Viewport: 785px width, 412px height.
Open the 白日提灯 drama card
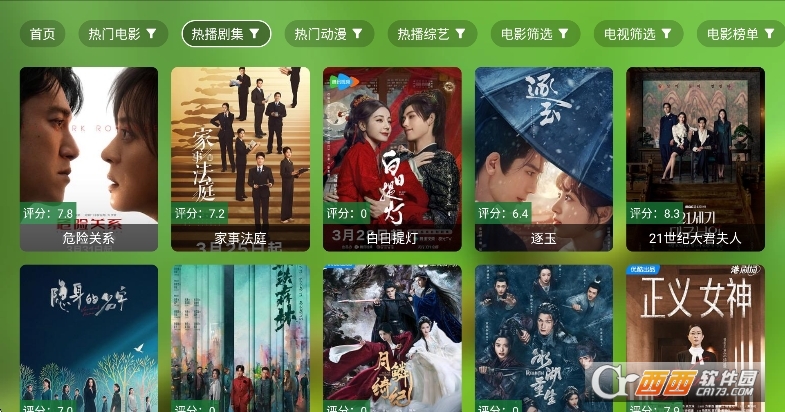[392, 158]
